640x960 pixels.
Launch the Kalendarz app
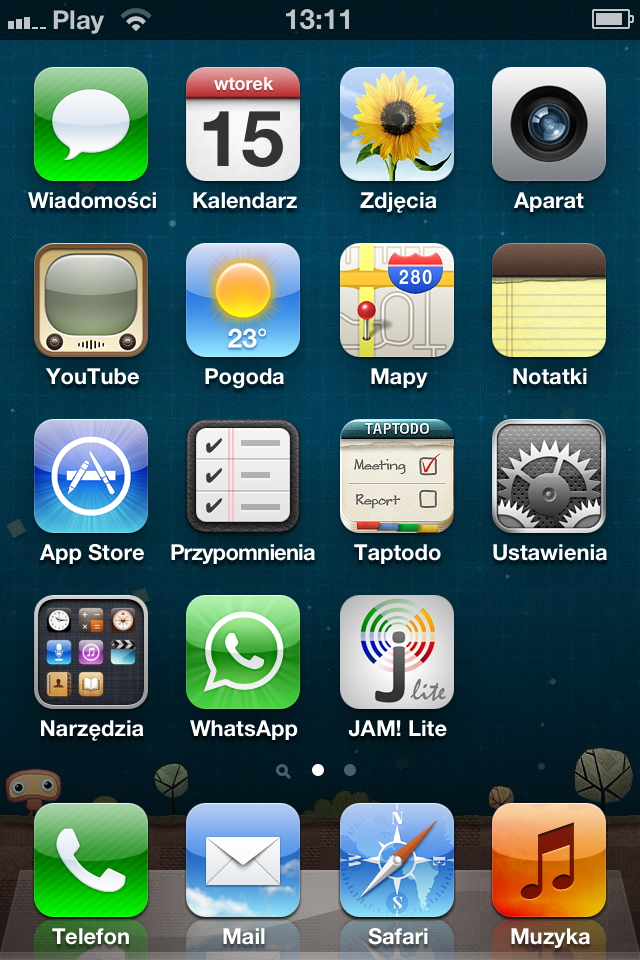coord(243,124)
